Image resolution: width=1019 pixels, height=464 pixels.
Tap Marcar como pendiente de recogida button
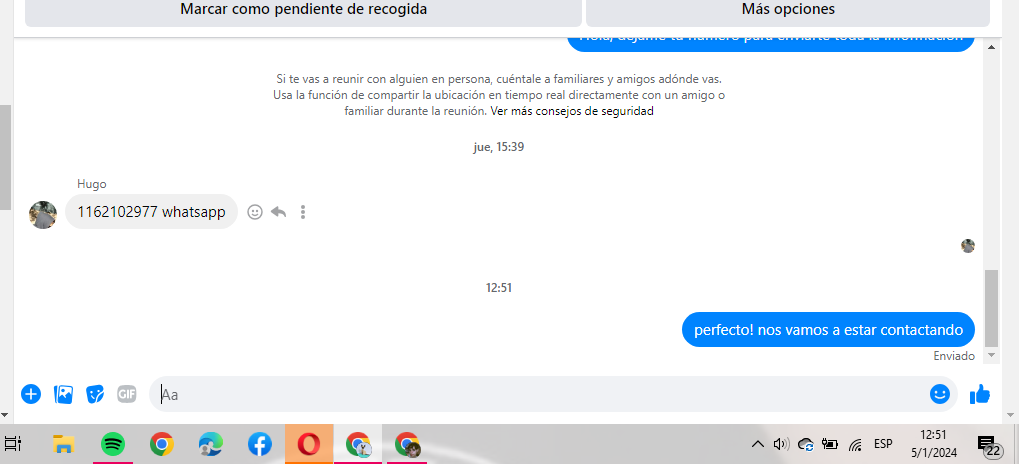[x=303, y=10]
